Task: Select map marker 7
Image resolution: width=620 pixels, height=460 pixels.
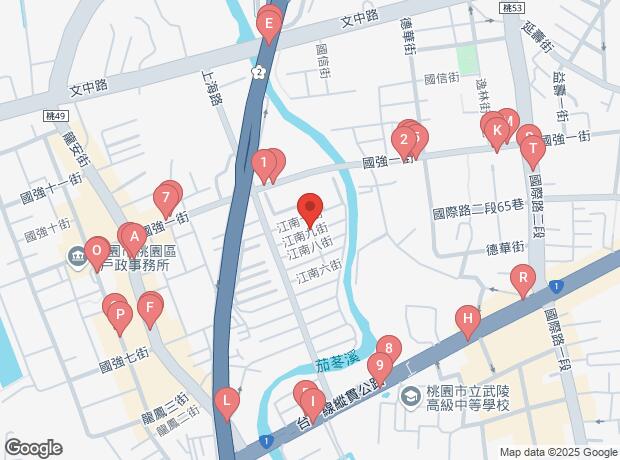Action: click(x=166, y=198)
